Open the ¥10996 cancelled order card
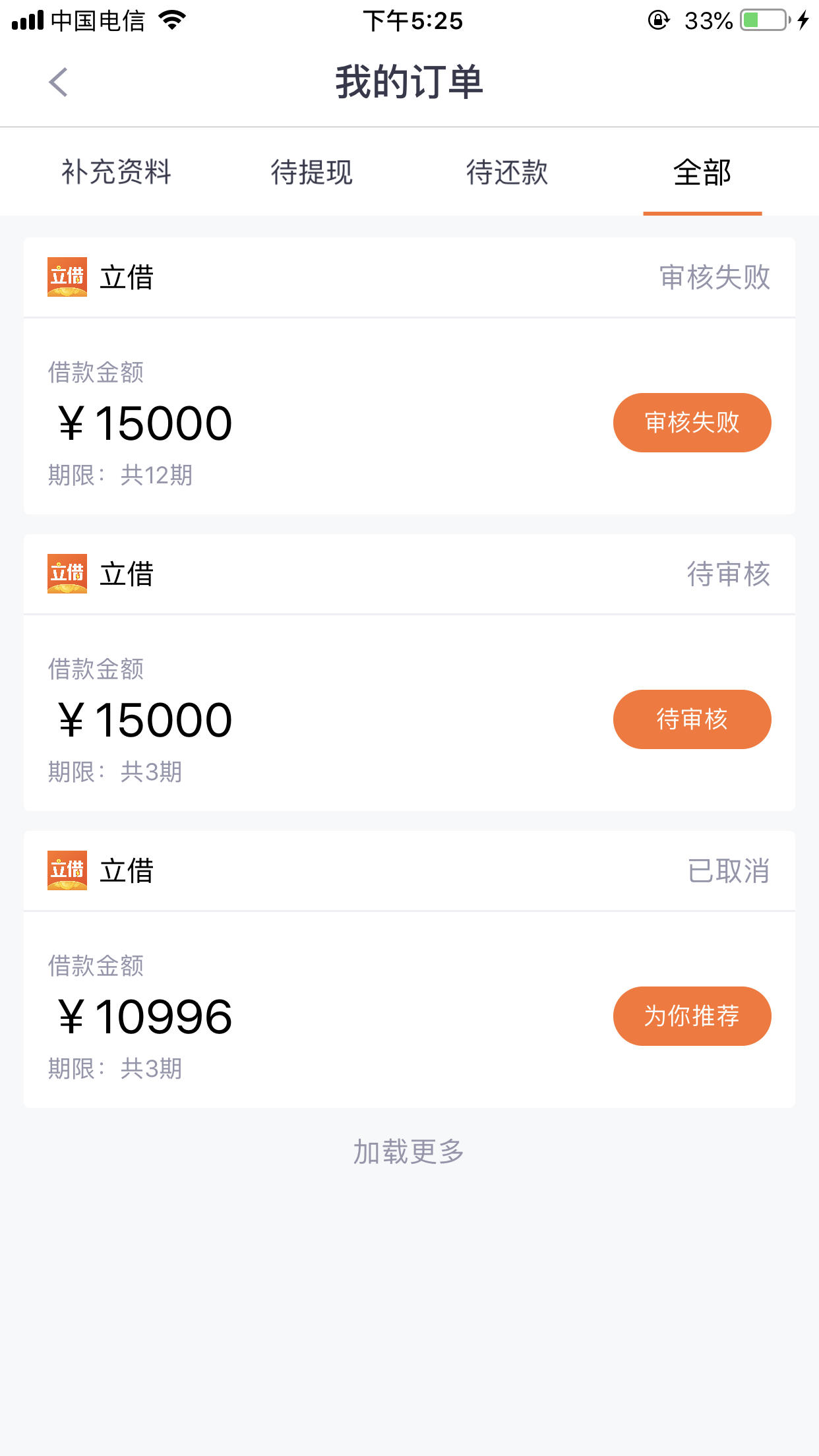 pyautogui.click(x=409, y=969)
